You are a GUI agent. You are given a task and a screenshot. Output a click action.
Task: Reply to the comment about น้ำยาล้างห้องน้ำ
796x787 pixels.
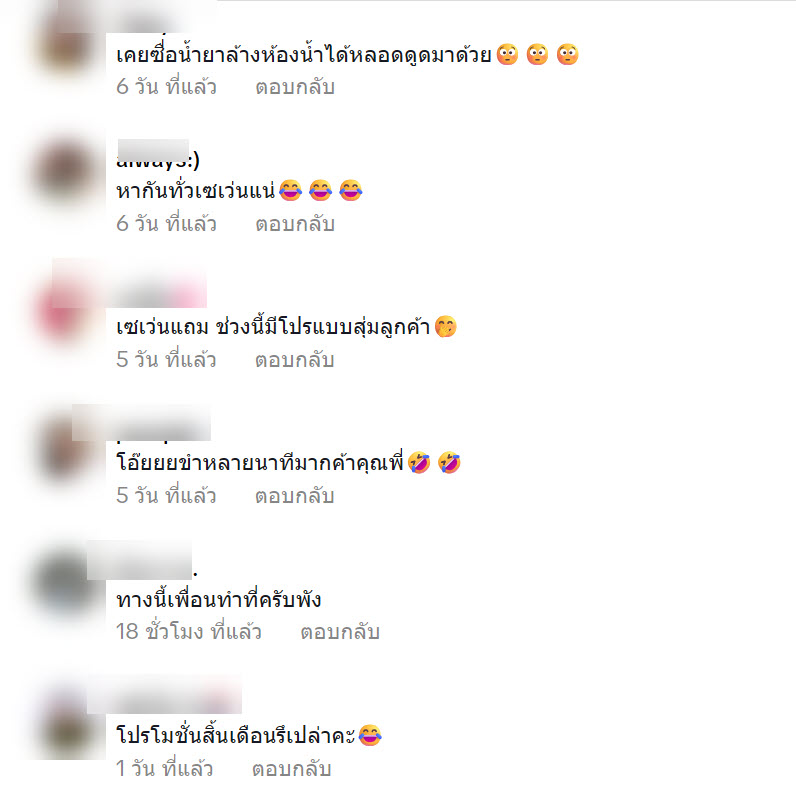(294, 87)
